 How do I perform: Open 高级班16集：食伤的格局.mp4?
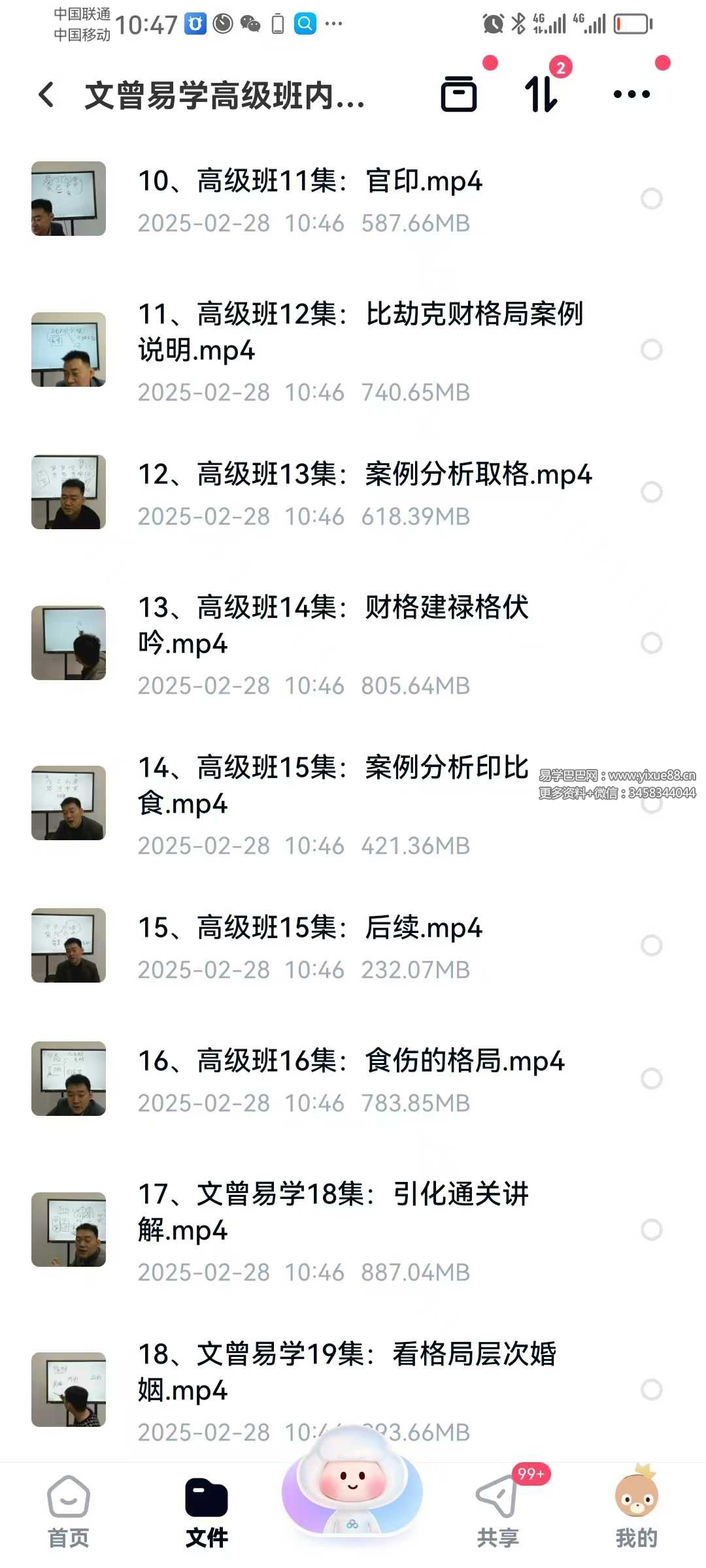[351, 1062]
